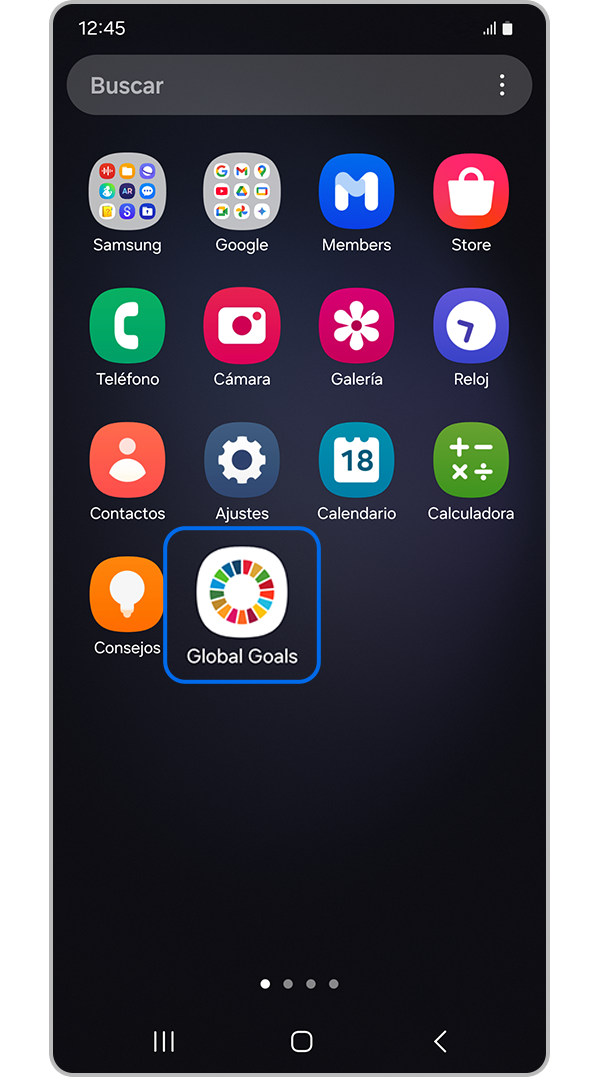Image resolution: width=600 pixels, height=1077 pixels.
Task: Open the Galaxy Store app
Action: tap(471, 191)
